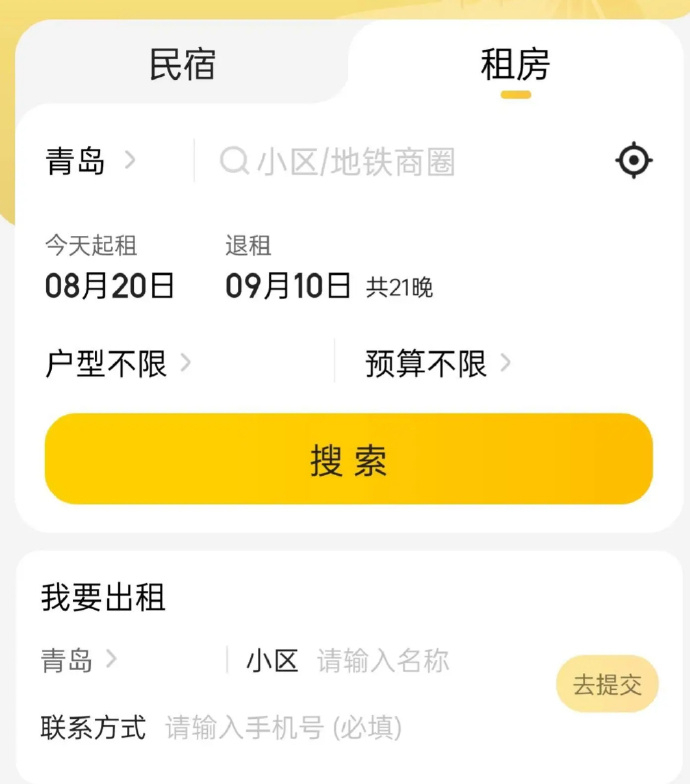Pick the city under 我要出租
690x784 pixels.
click(80, 660)
